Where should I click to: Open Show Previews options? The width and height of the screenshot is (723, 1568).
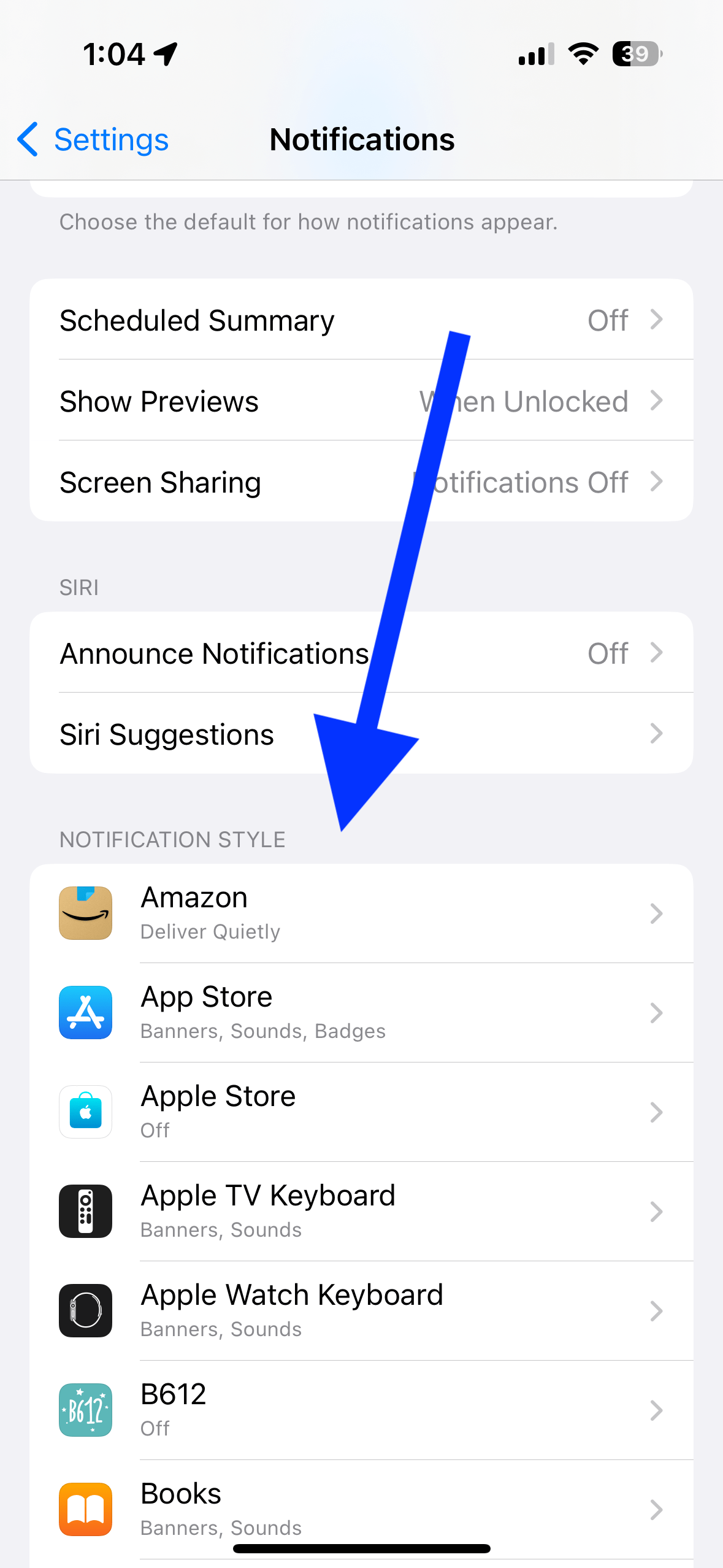361,401
